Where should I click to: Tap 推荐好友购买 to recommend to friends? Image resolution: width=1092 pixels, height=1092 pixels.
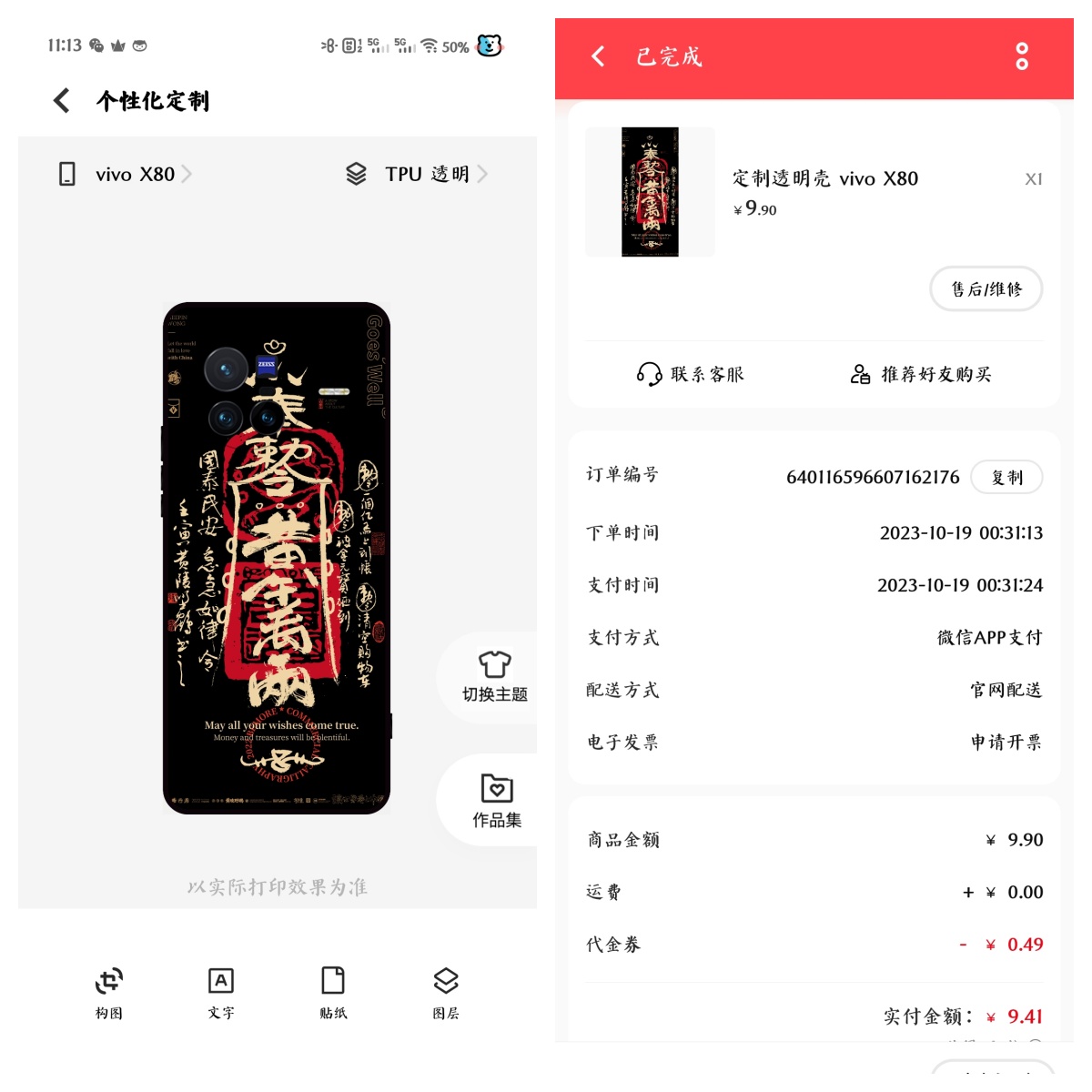pyautogui.click(x=921, y=374)
